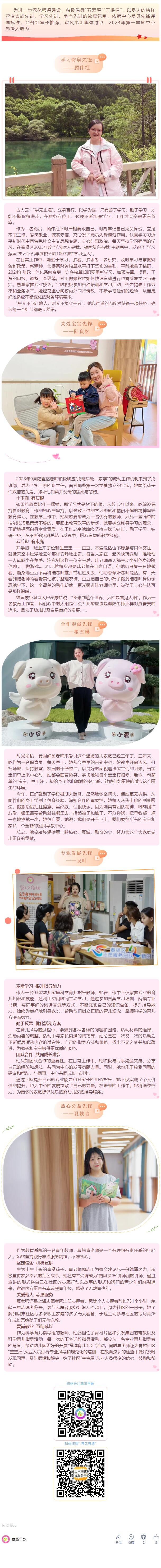Viewport: 161px width, 1568px height.
Task: Add the article to favorites
Action: (131, 1537)
